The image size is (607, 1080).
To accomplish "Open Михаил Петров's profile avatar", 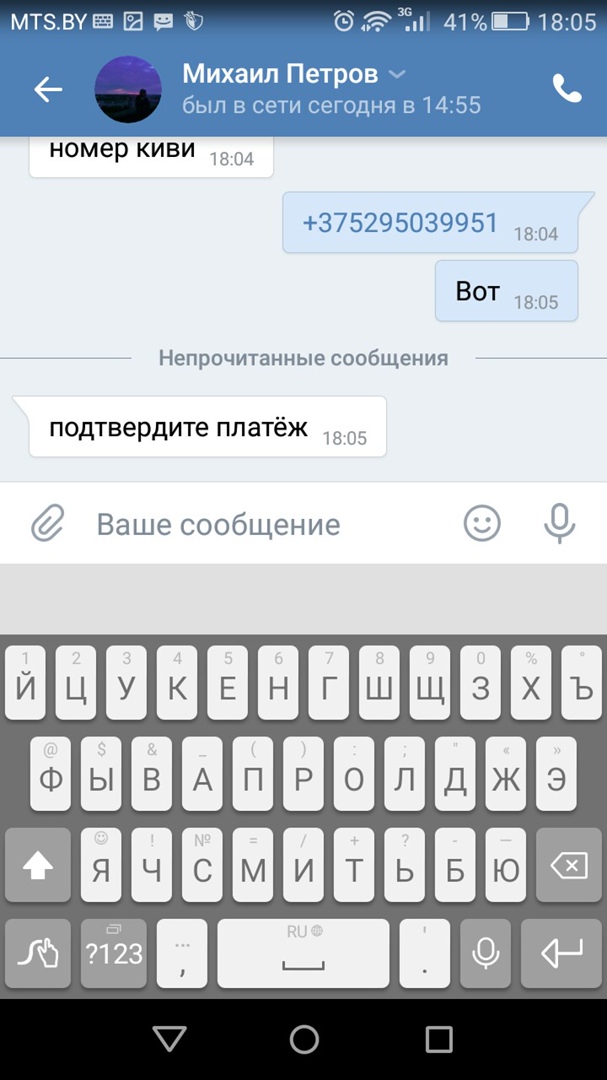I will 128,90.
